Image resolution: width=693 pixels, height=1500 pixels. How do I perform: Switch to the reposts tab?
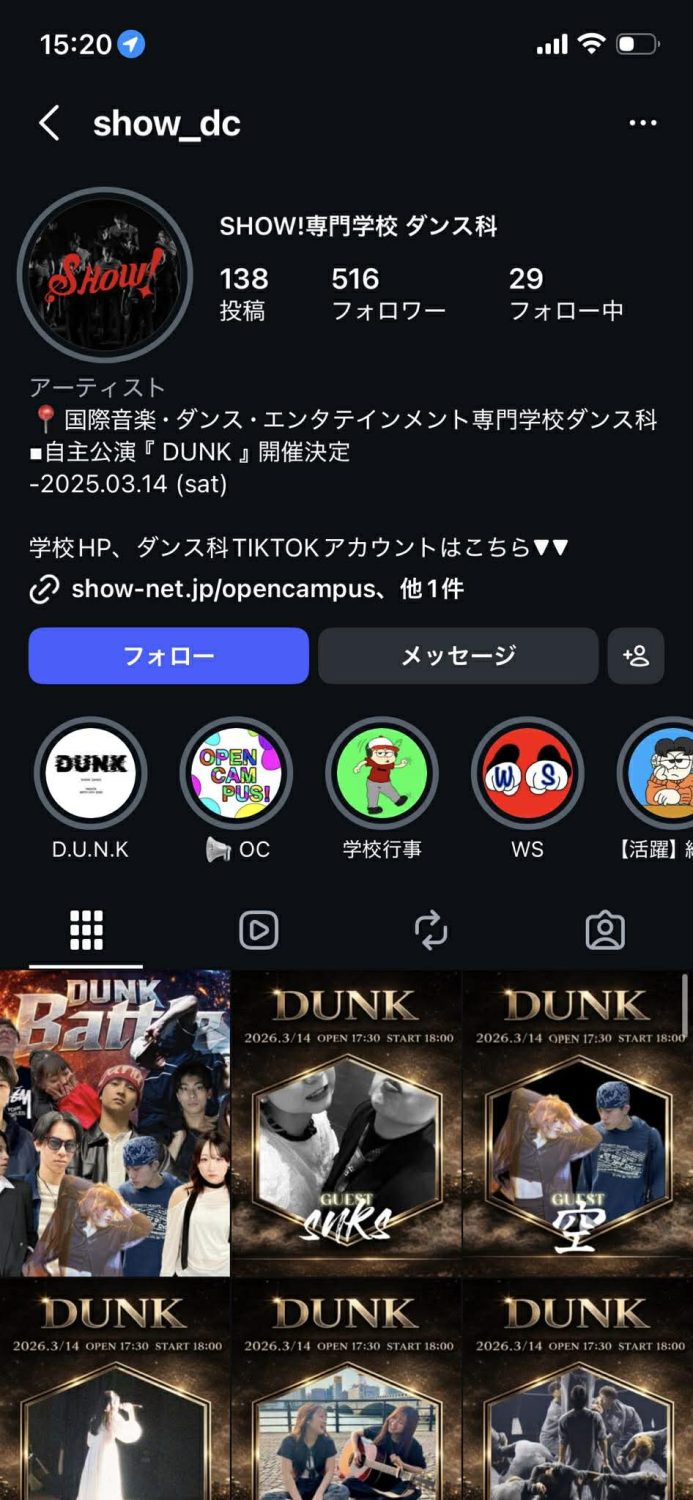(x=431, y=930)
